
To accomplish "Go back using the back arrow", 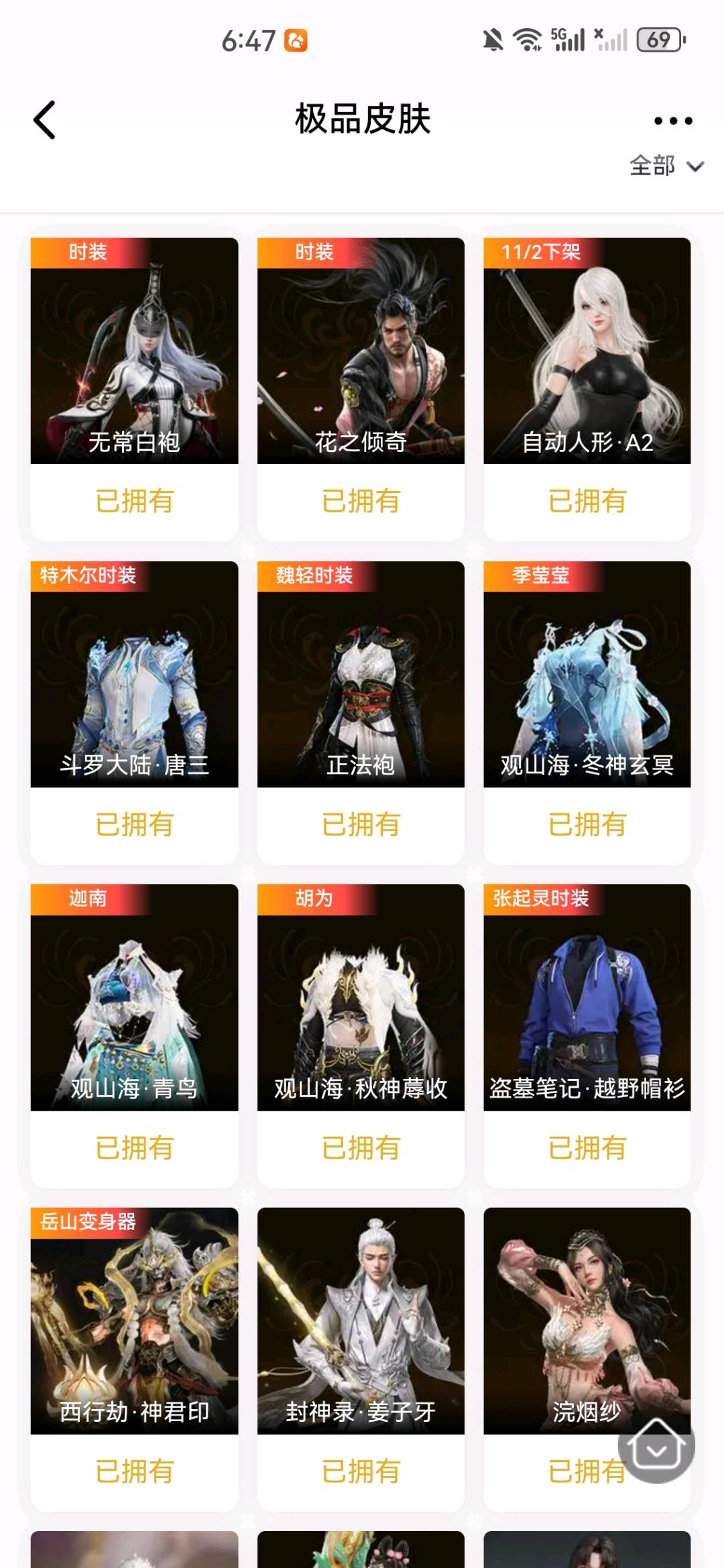I will pyautogui.click(x=44, y=121).
